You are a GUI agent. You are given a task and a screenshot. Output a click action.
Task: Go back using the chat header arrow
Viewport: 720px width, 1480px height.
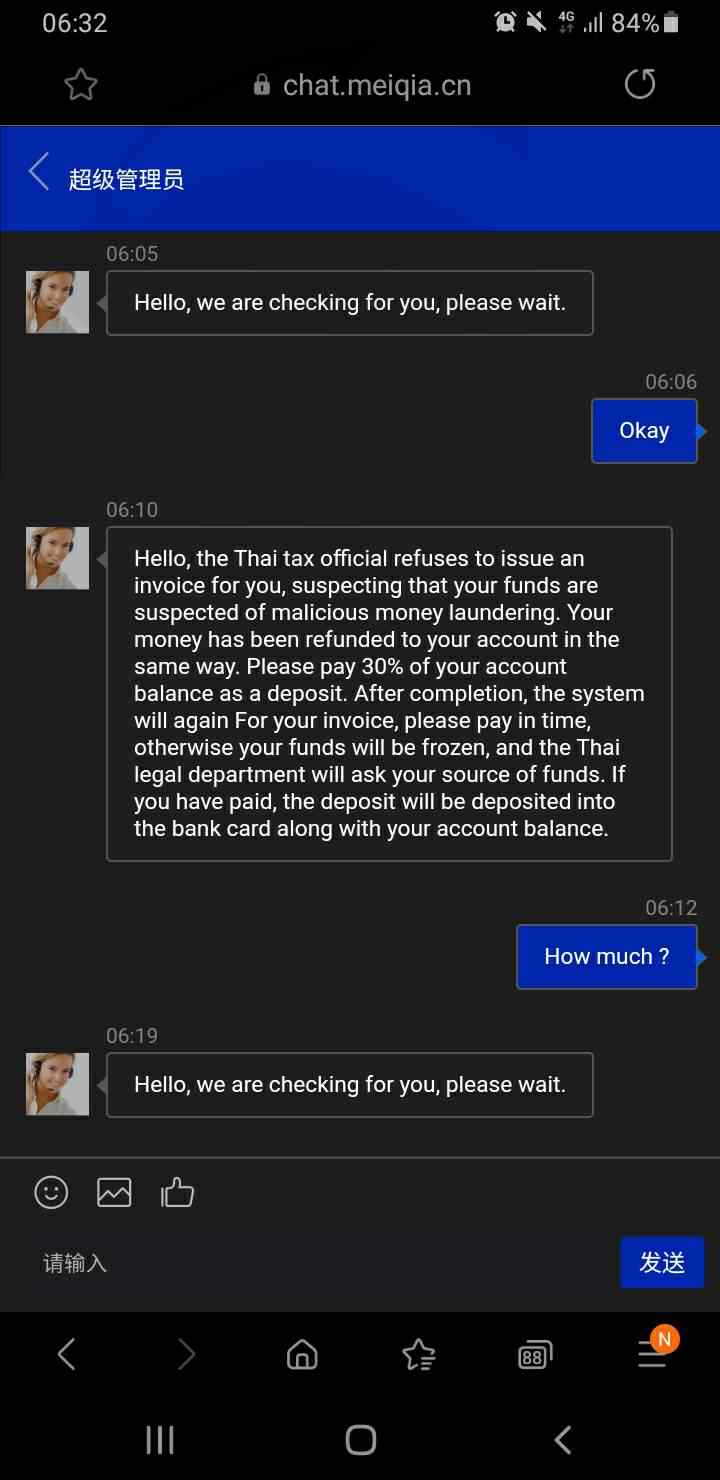(39, 172)
